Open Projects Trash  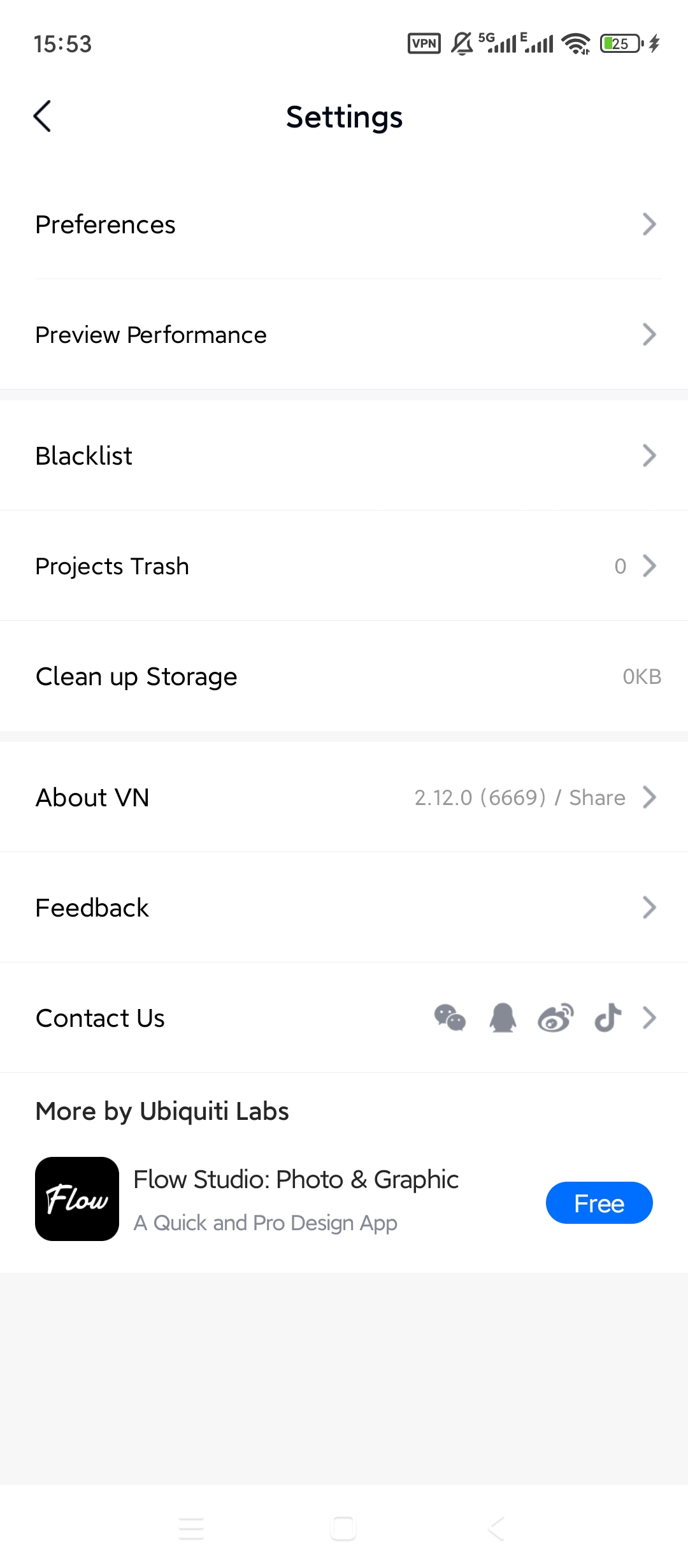coord(344,566)
